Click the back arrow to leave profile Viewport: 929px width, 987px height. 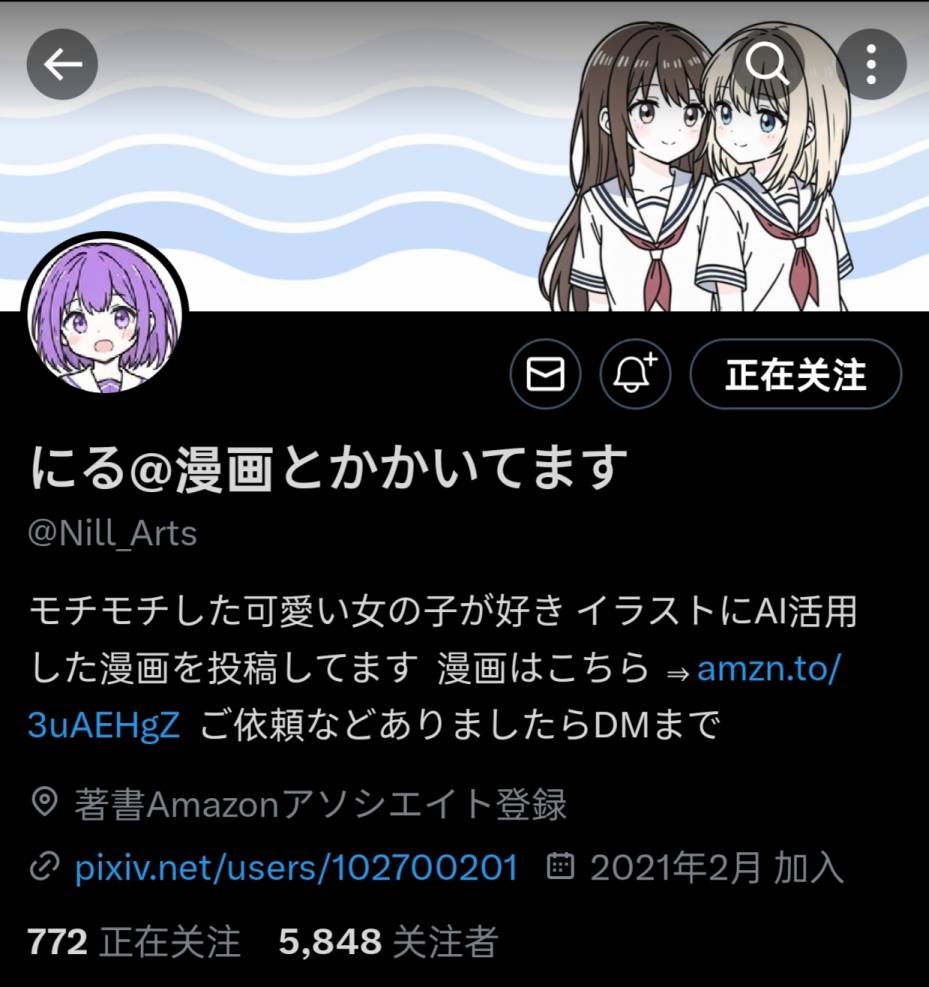62,63
